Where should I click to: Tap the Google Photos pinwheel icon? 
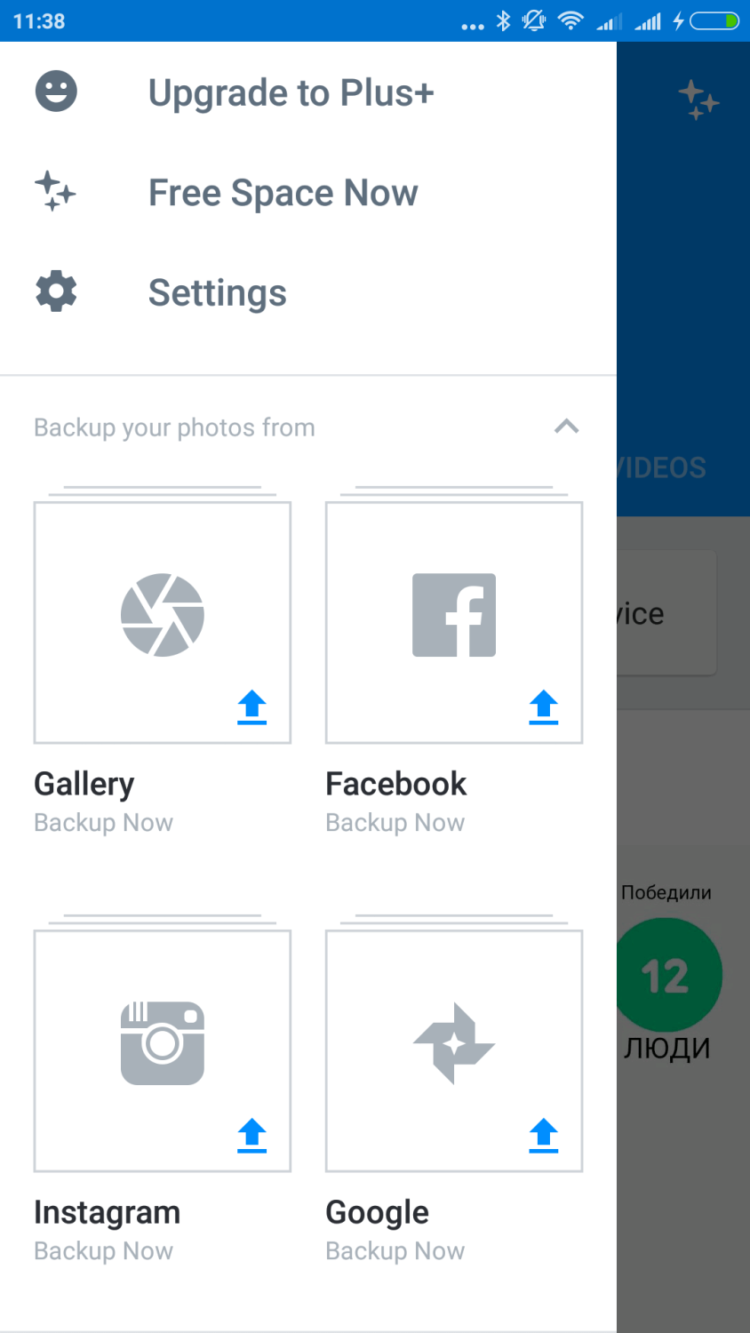[454, 1043]
